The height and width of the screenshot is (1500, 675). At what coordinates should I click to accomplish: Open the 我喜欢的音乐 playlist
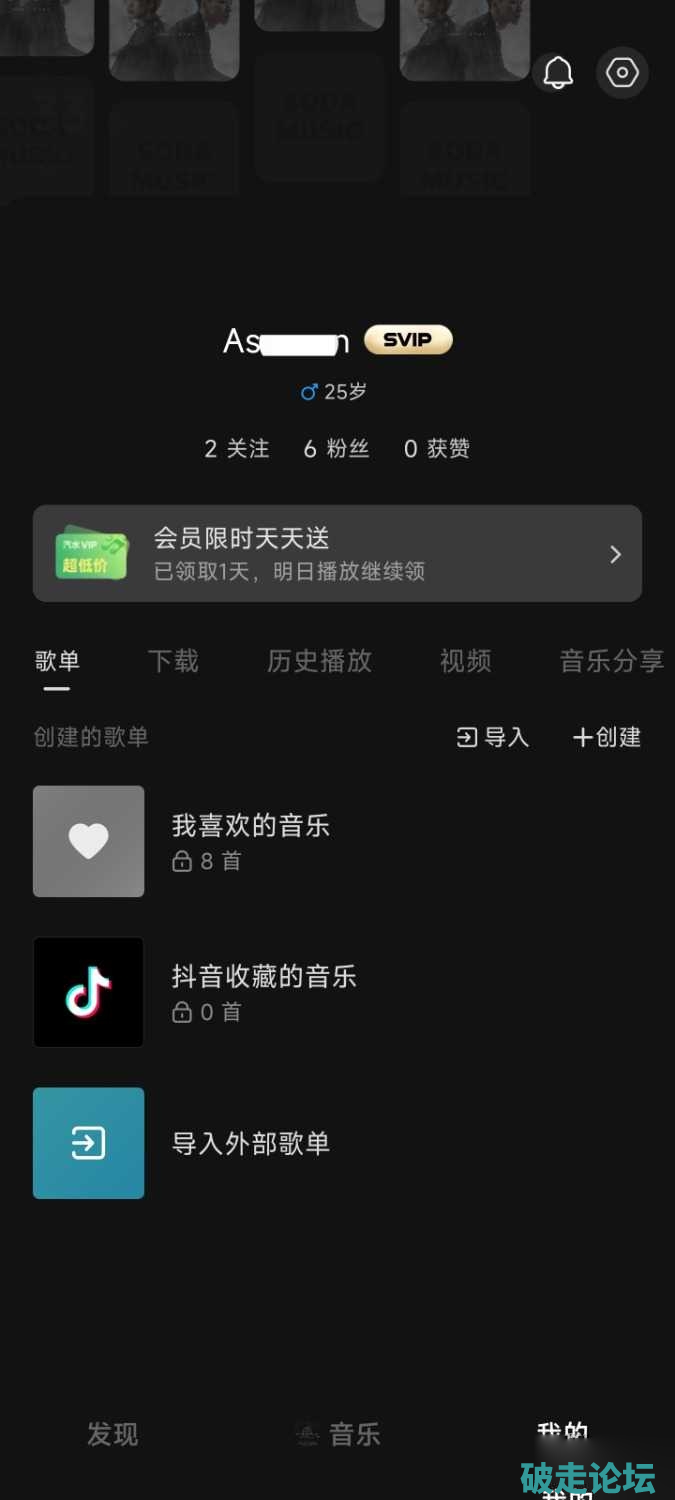[250, 841]
